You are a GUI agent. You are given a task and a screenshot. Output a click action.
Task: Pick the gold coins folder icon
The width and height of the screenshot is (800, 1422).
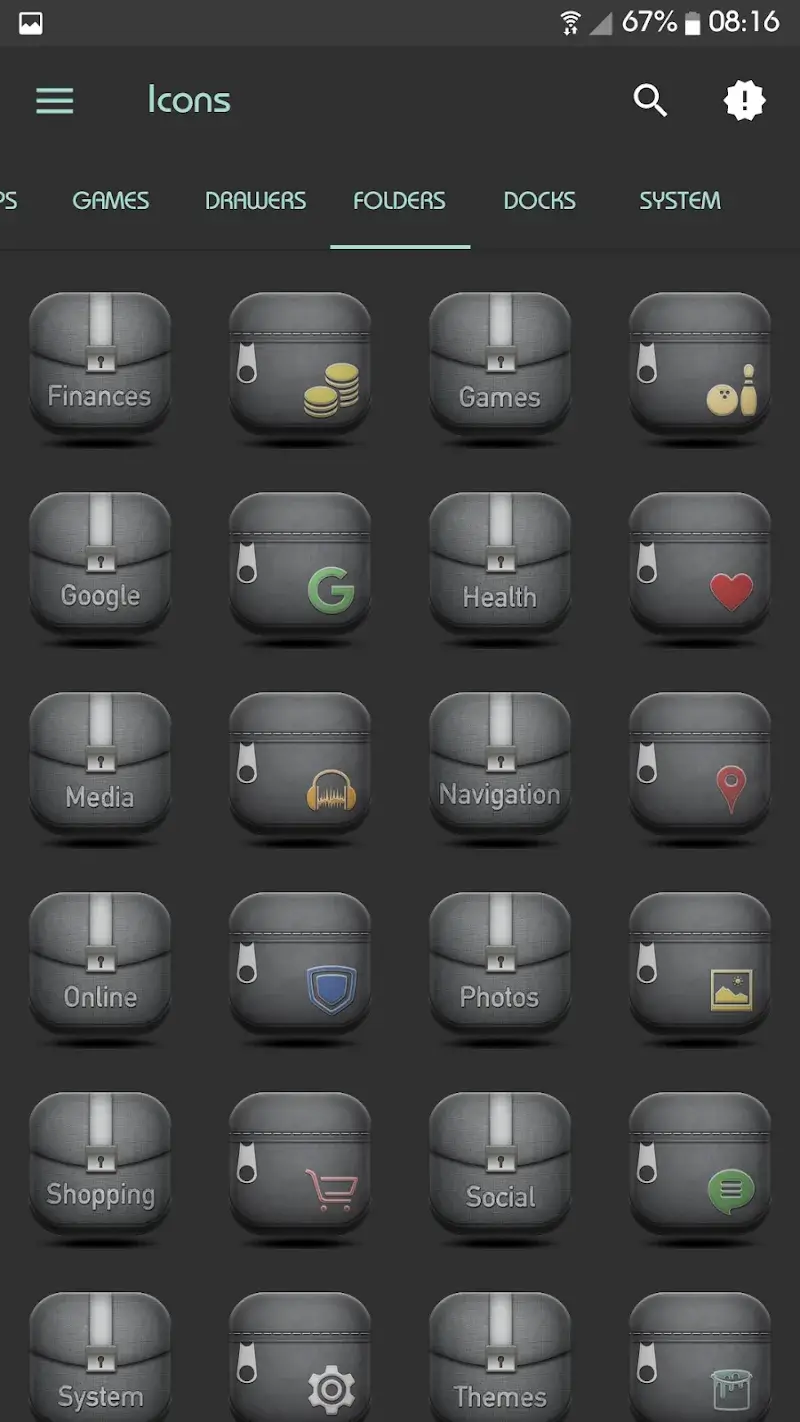(300, 364)
